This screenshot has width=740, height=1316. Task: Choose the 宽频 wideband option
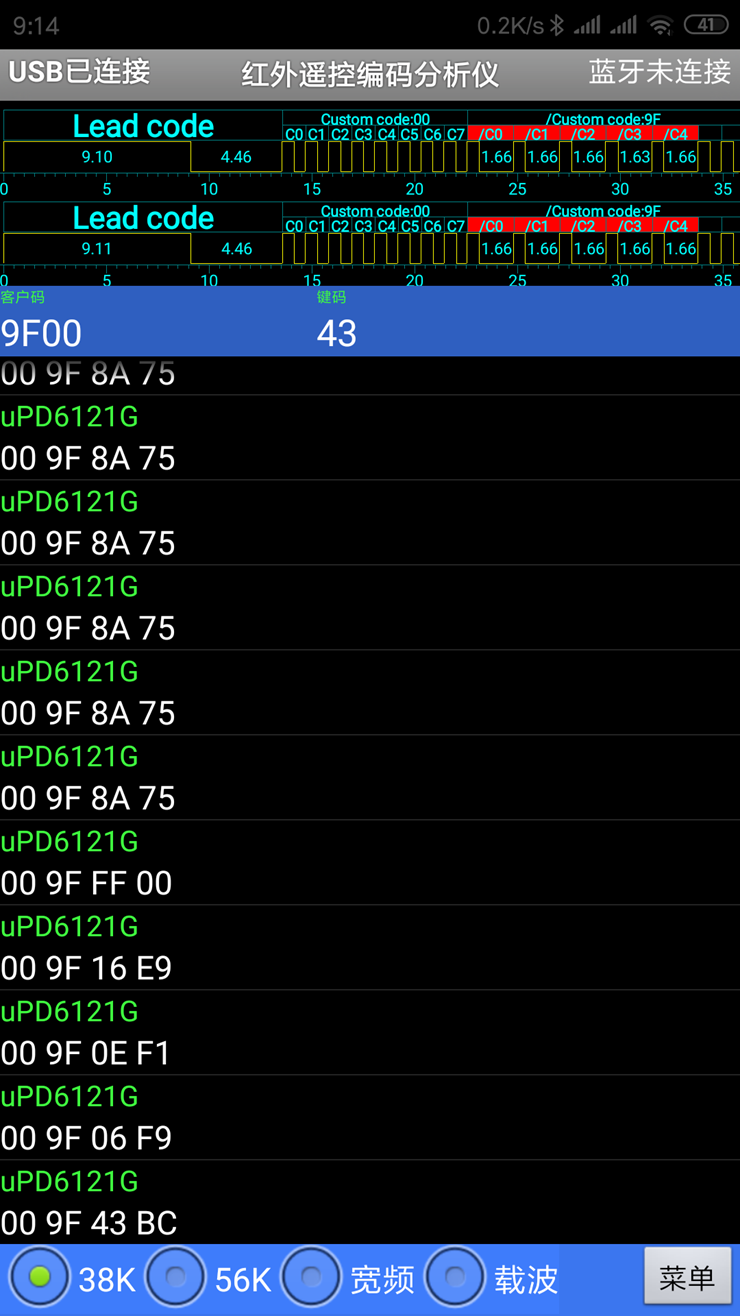[311, 1277]
